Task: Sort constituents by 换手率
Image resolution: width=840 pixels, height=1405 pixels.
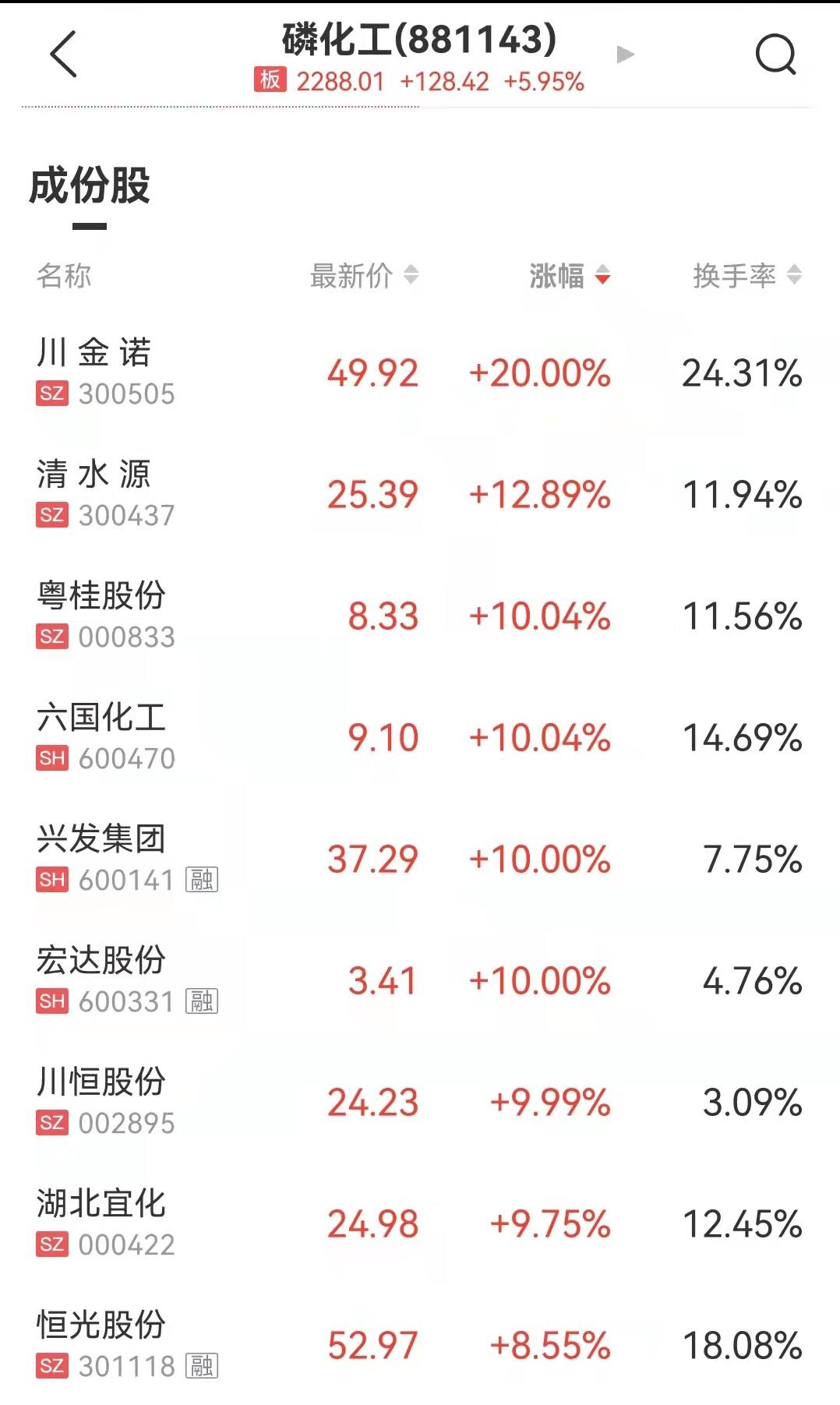Action: tap(747, 275)
